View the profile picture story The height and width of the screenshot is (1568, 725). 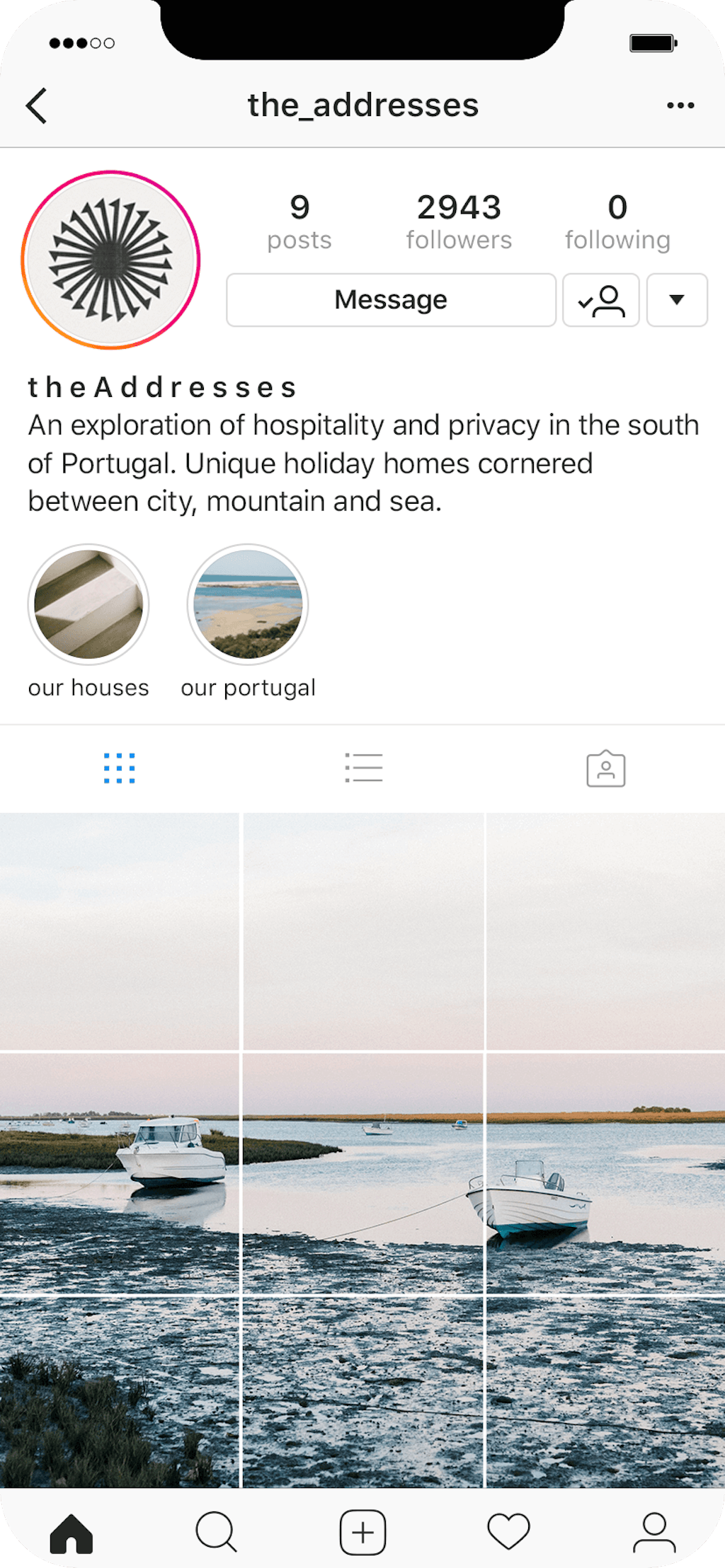110,260
